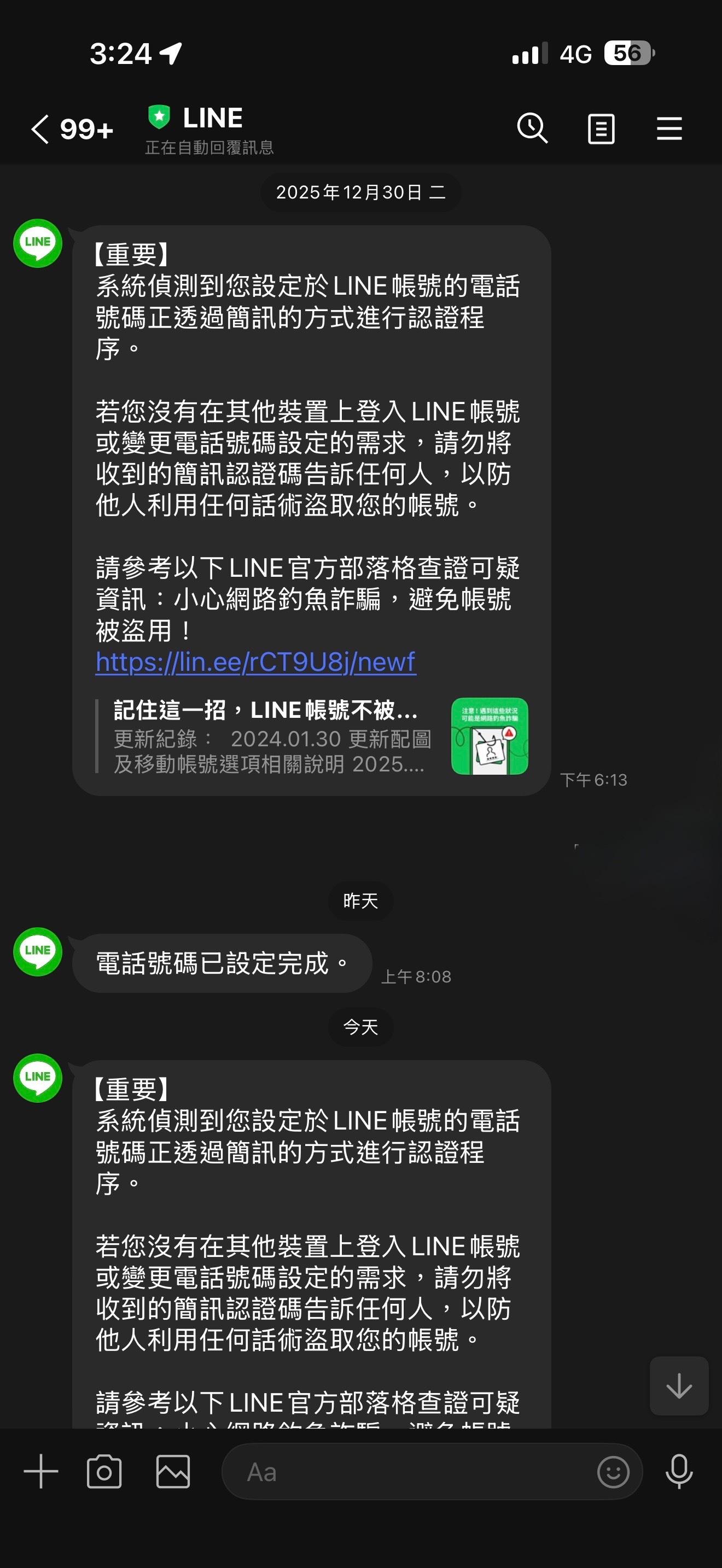Image resolution: width=722 pixels, height=1568 pixels.
Task: Focus the Aa message input field
Action: coord(402,1472)
